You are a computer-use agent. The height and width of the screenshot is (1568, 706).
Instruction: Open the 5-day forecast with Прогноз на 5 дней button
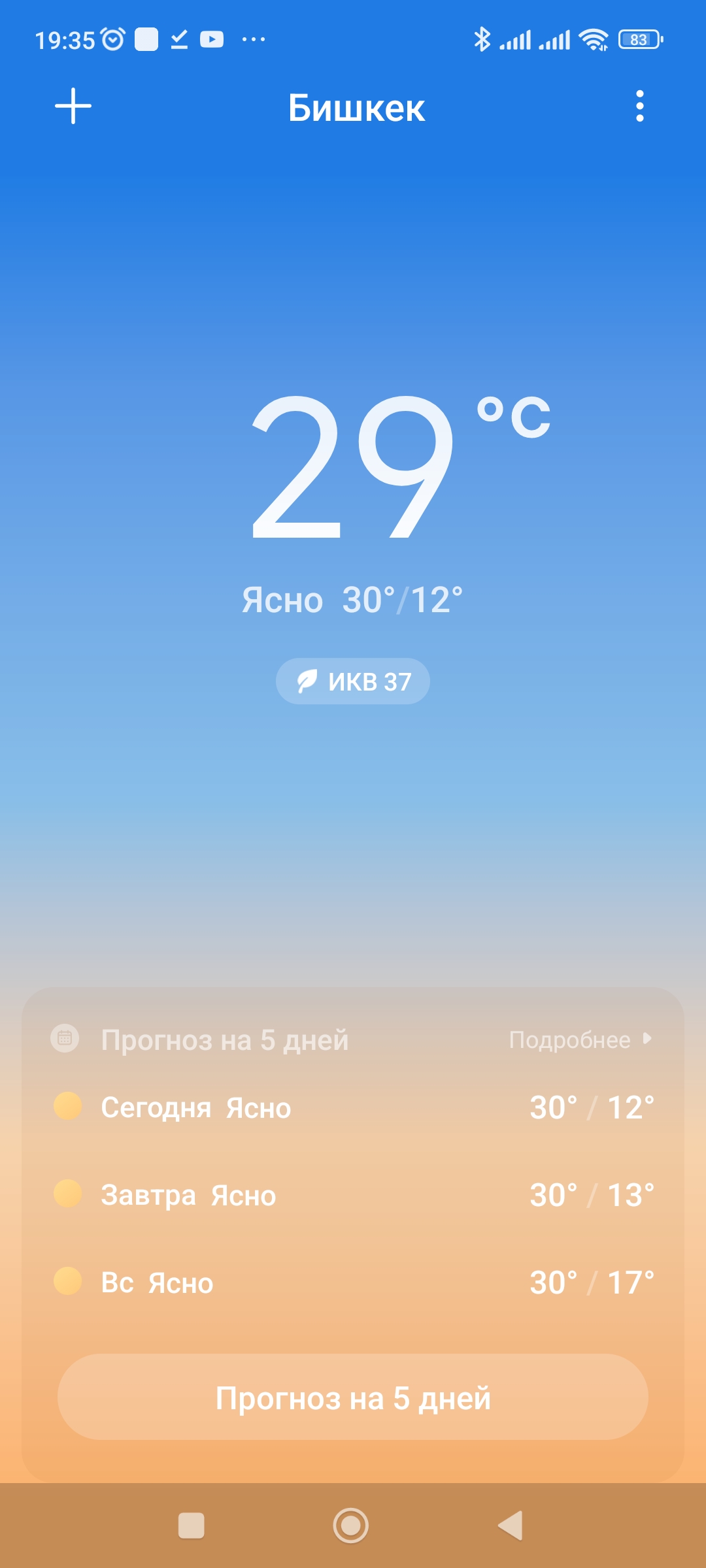[x=353, y=1401]
